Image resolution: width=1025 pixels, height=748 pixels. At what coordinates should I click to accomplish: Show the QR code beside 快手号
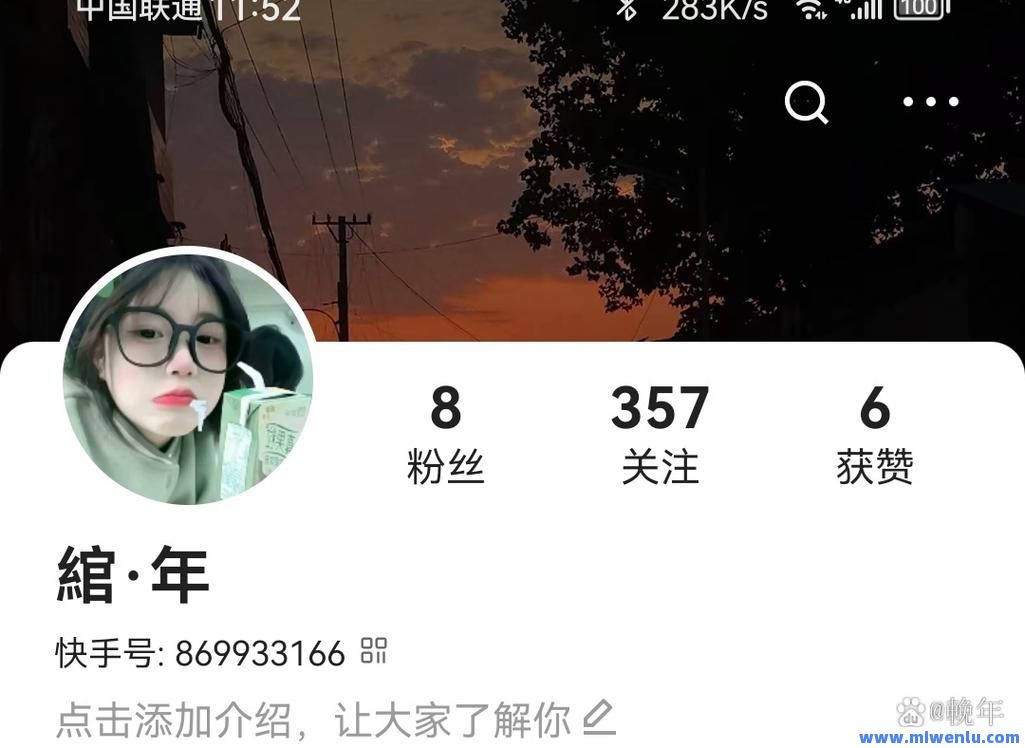374,651
